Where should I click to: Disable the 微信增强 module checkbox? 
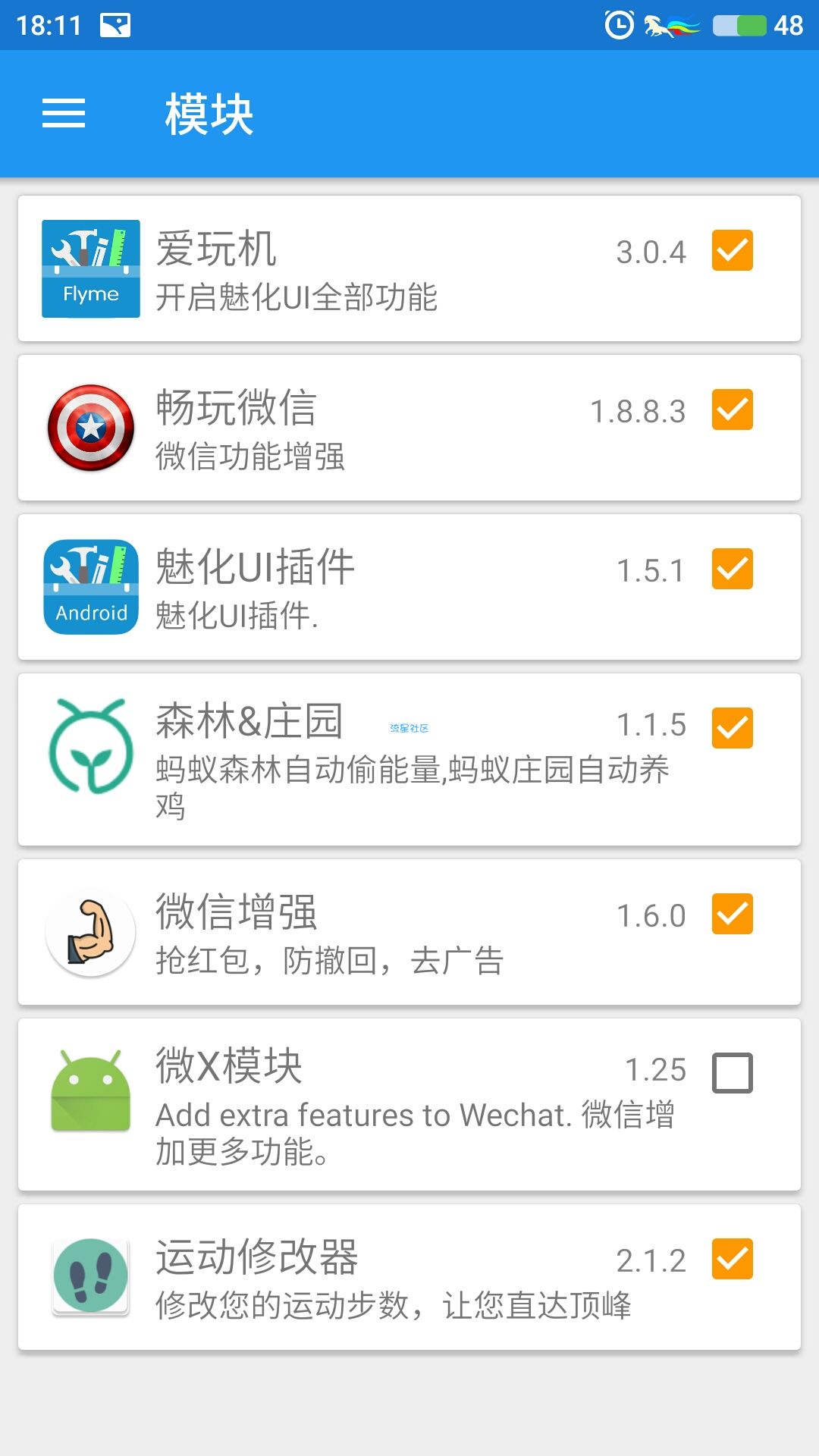click(733, 914)
